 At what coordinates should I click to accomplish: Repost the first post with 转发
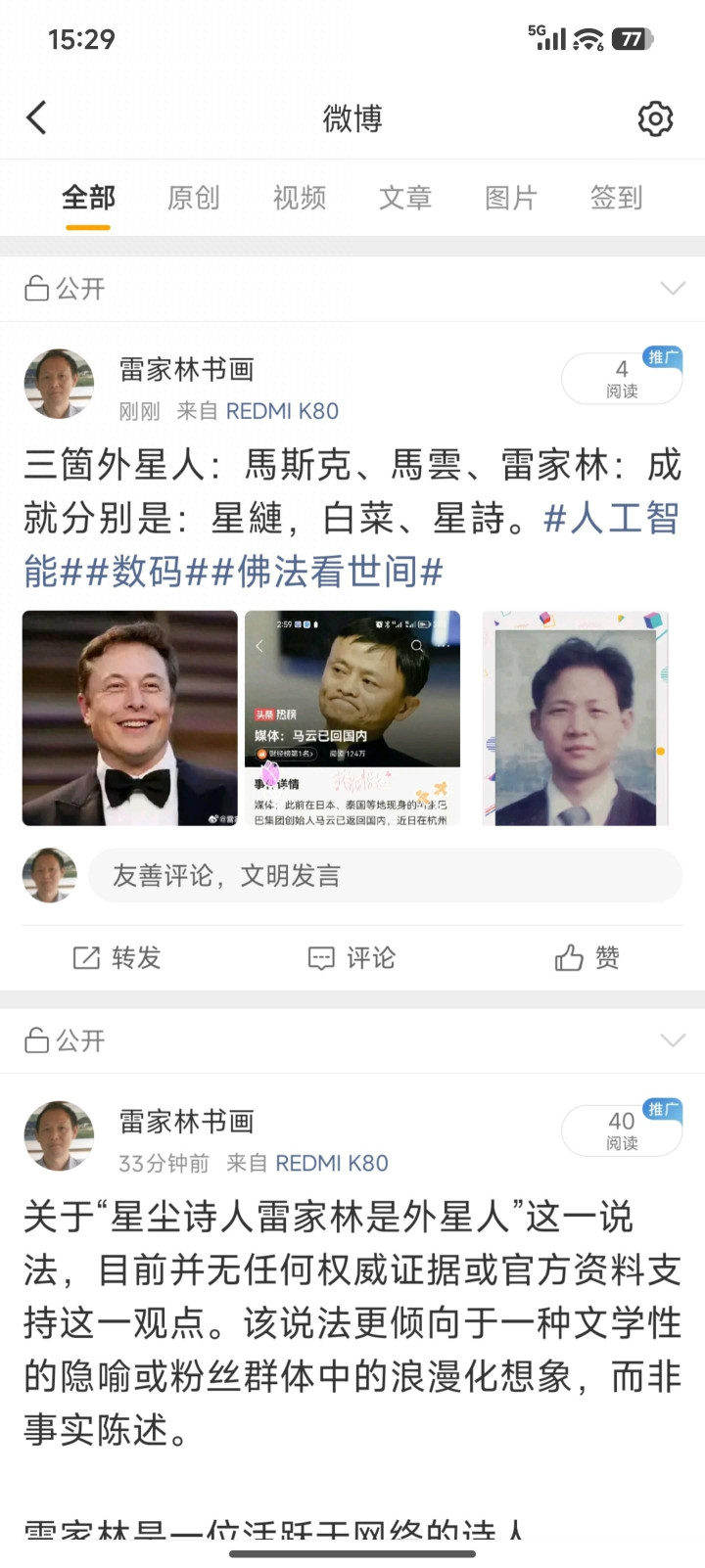(x=117, y=957)
